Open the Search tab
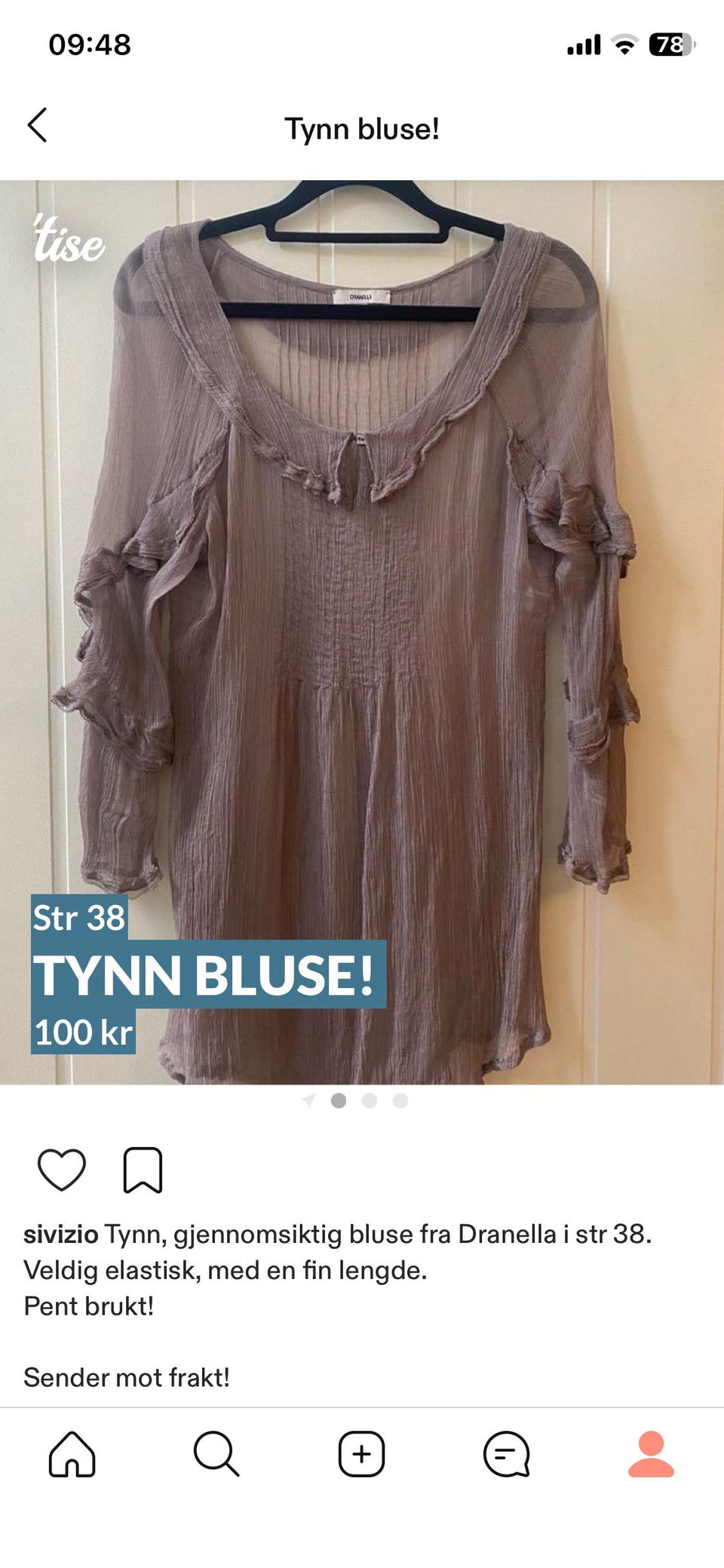The image size is (724, 1568). tap(216, 1453)
